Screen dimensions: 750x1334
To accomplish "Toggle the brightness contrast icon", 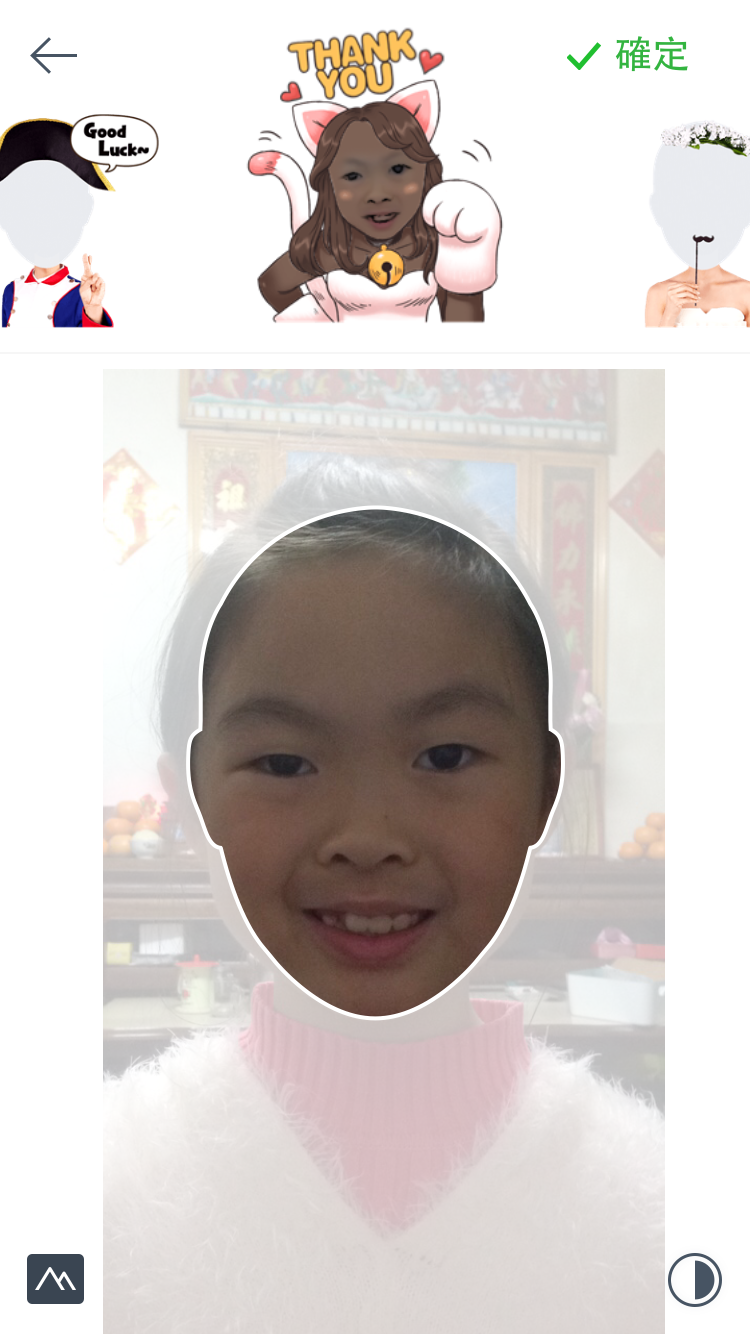I will pyautogui.click(x=694, y=1279).
